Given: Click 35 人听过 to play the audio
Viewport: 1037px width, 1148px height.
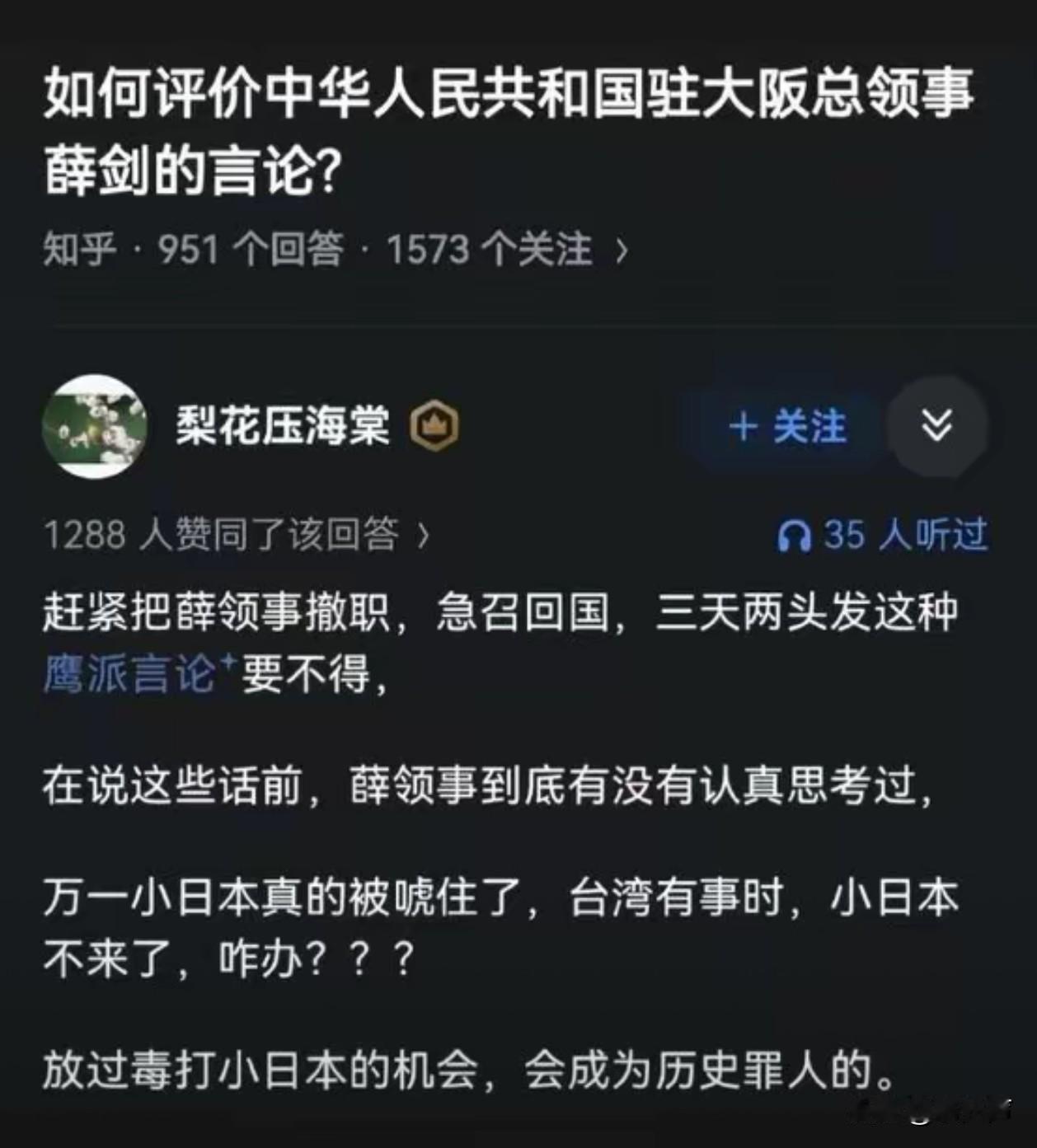Looking at the screenshot, I should (x=899, y=535).
